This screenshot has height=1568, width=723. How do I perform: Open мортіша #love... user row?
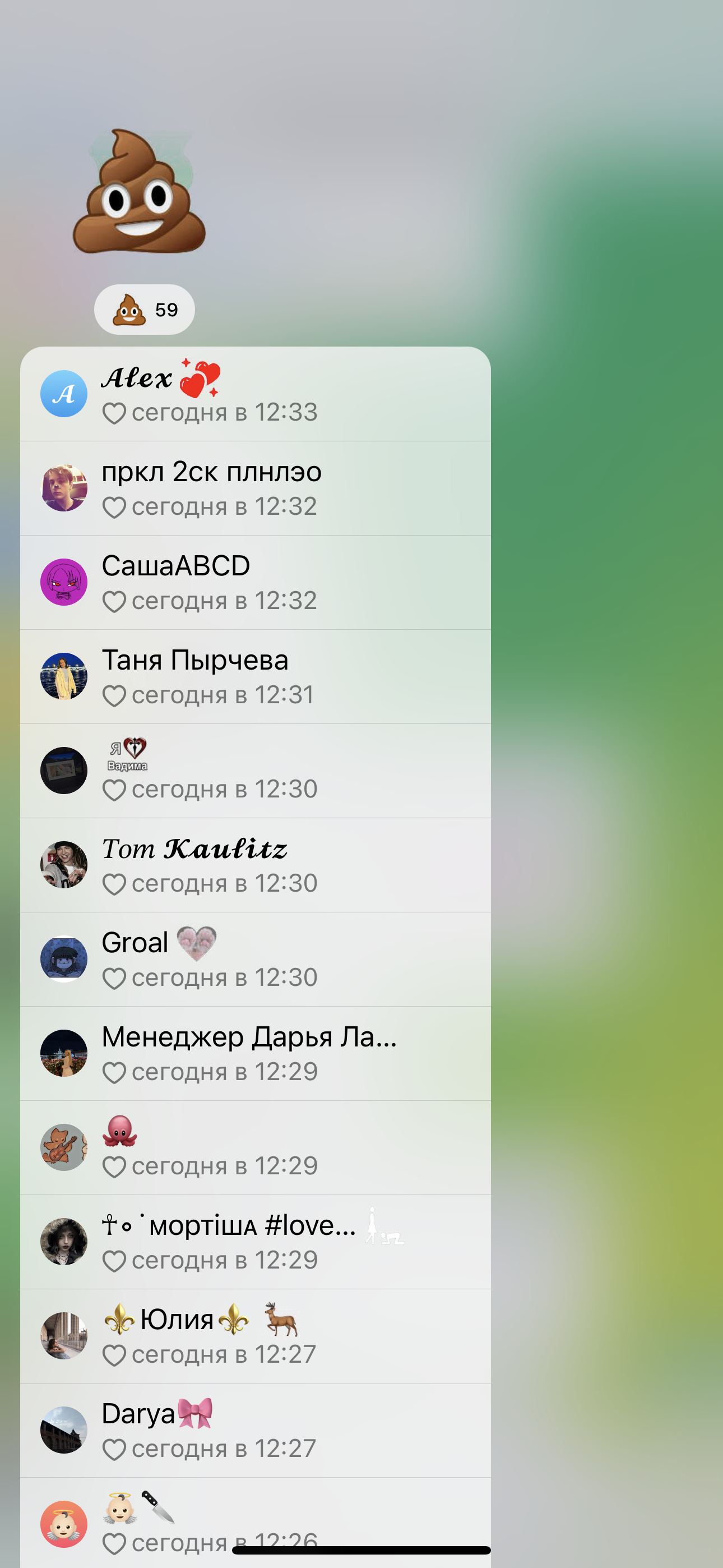[x=255, y=1242]
